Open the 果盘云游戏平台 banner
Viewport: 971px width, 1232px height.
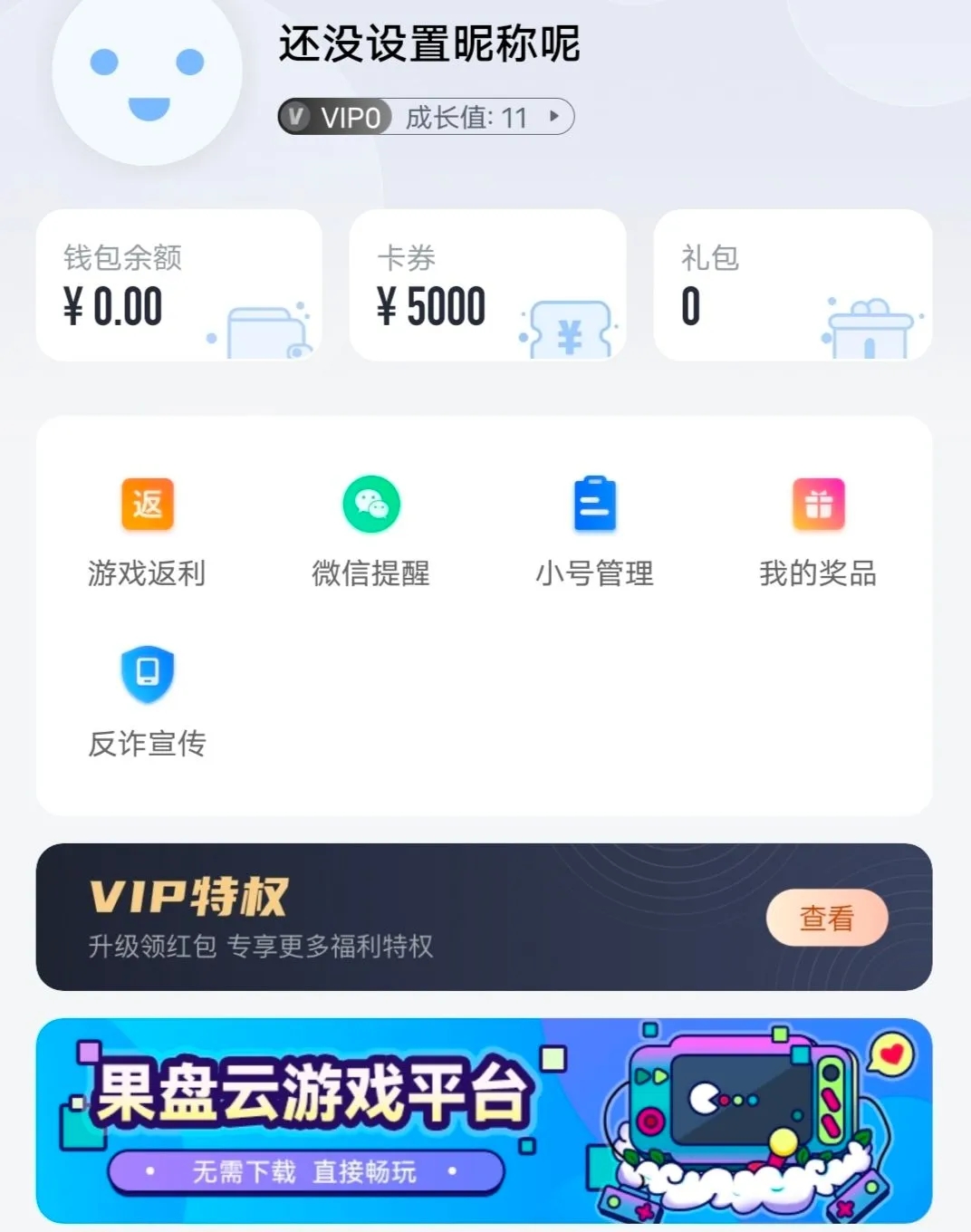pyautogui.click(x=484, y=1121)
